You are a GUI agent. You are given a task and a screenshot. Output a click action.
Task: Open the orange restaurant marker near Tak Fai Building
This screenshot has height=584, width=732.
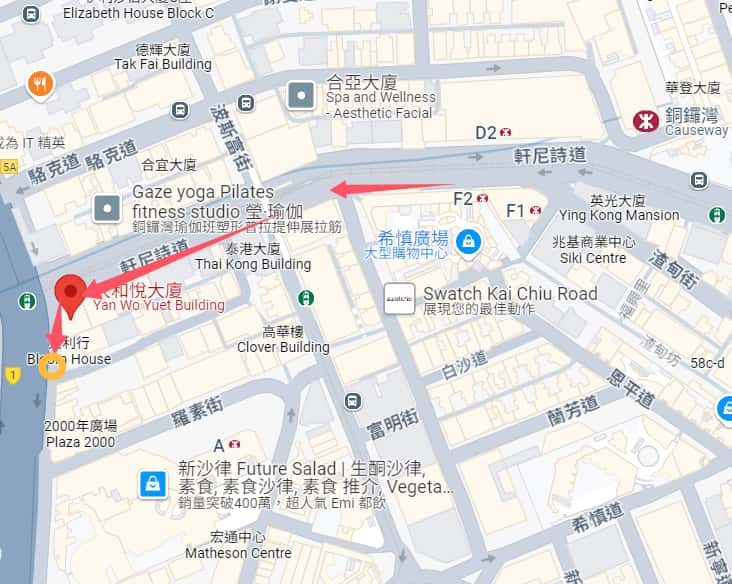pos(40,83)
